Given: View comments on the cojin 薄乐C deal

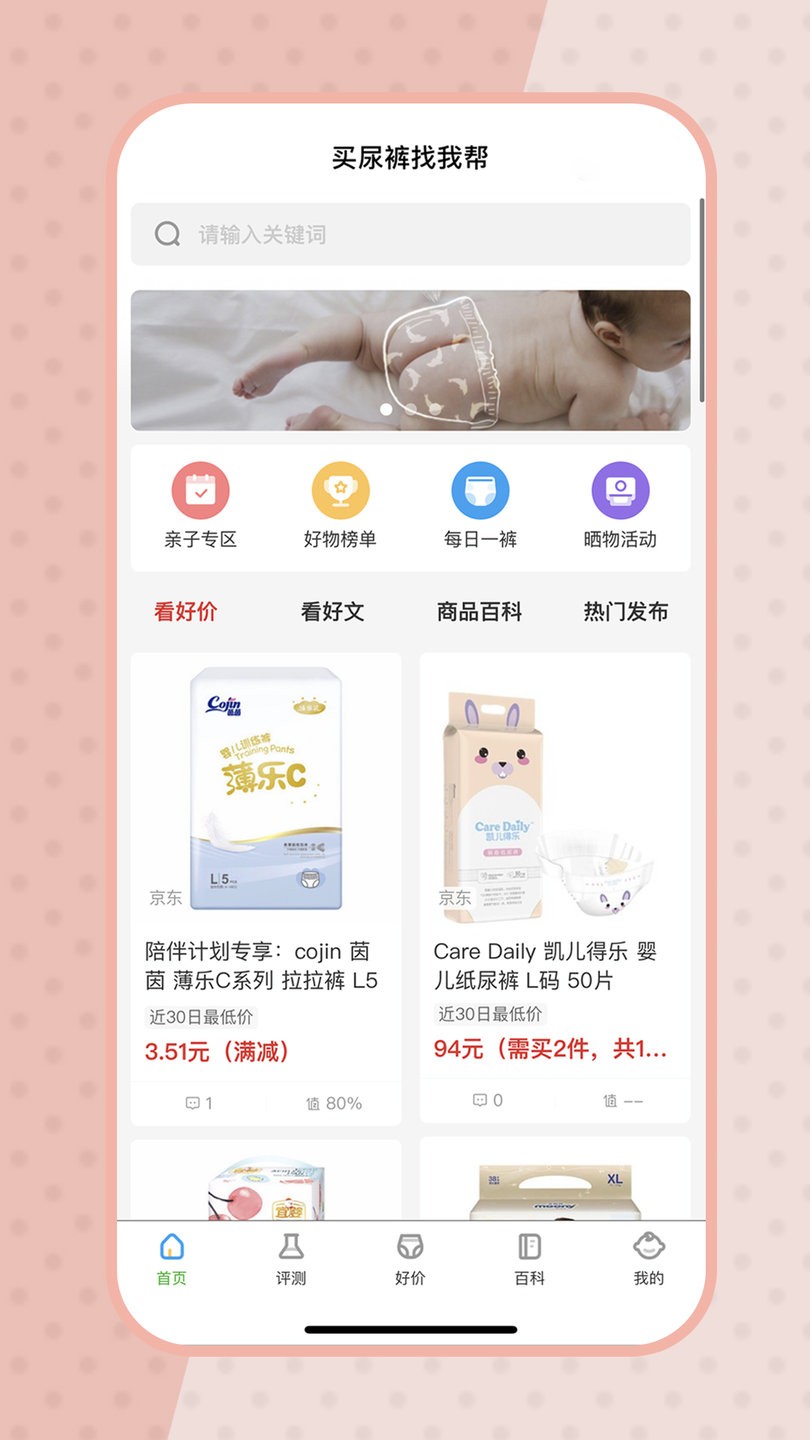Looking at the screenshot, I should (x=199, y=1103).
